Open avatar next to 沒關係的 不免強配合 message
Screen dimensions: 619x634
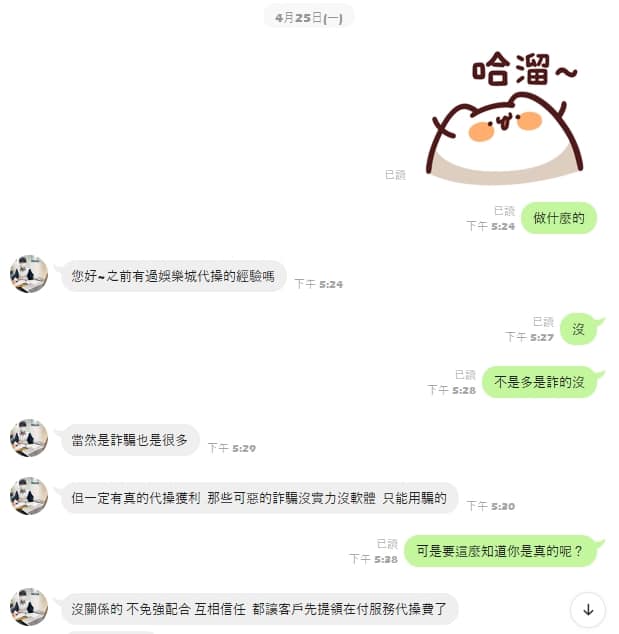29,608
